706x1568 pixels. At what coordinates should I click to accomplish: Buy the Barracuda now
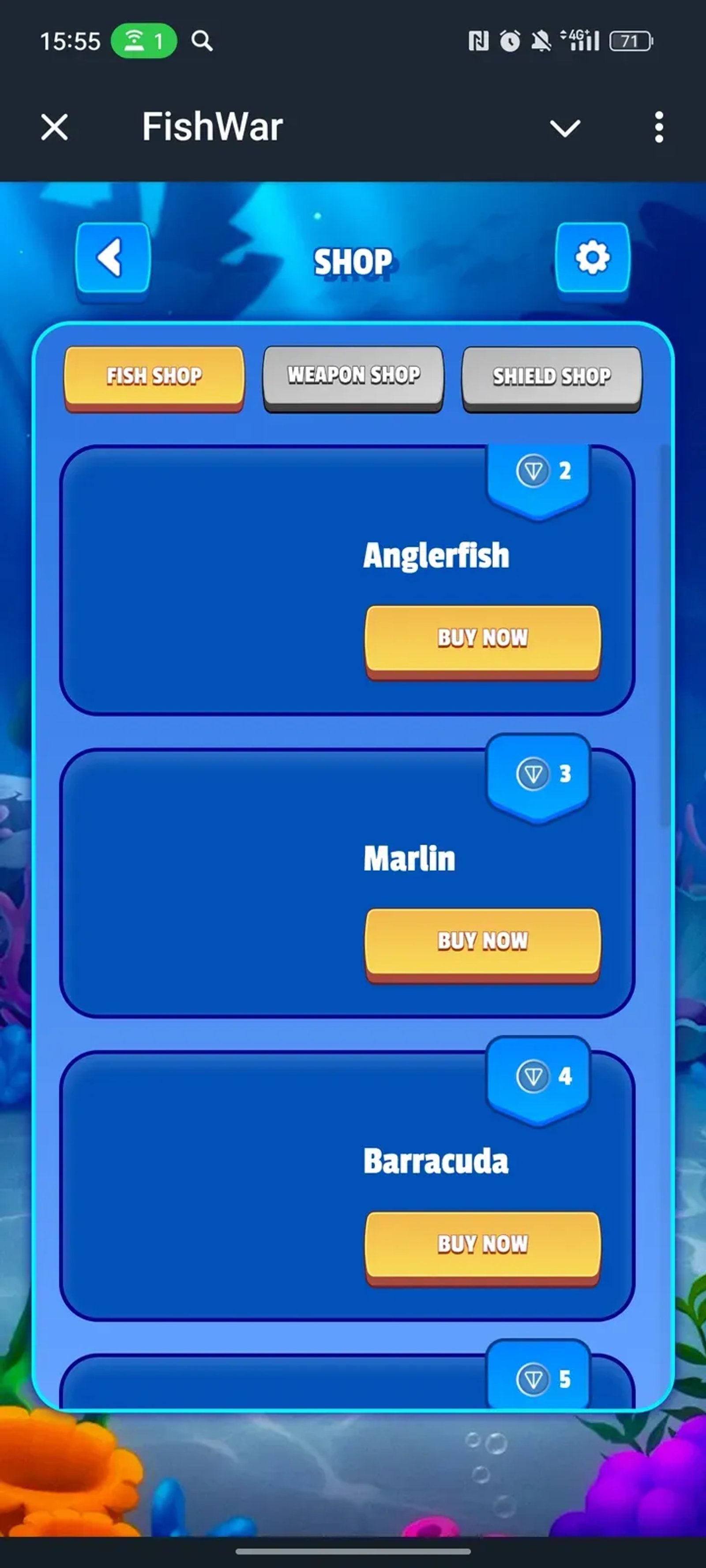(482, 1244)
